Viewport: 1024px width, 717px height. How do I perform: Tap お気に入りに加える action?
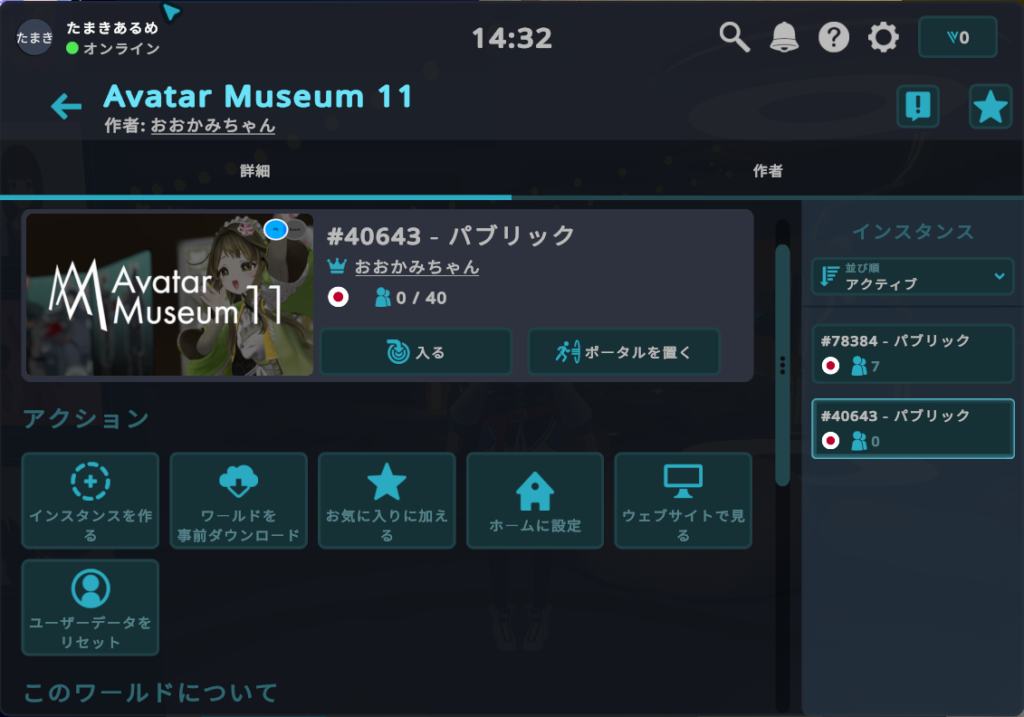tap(386, 500)
